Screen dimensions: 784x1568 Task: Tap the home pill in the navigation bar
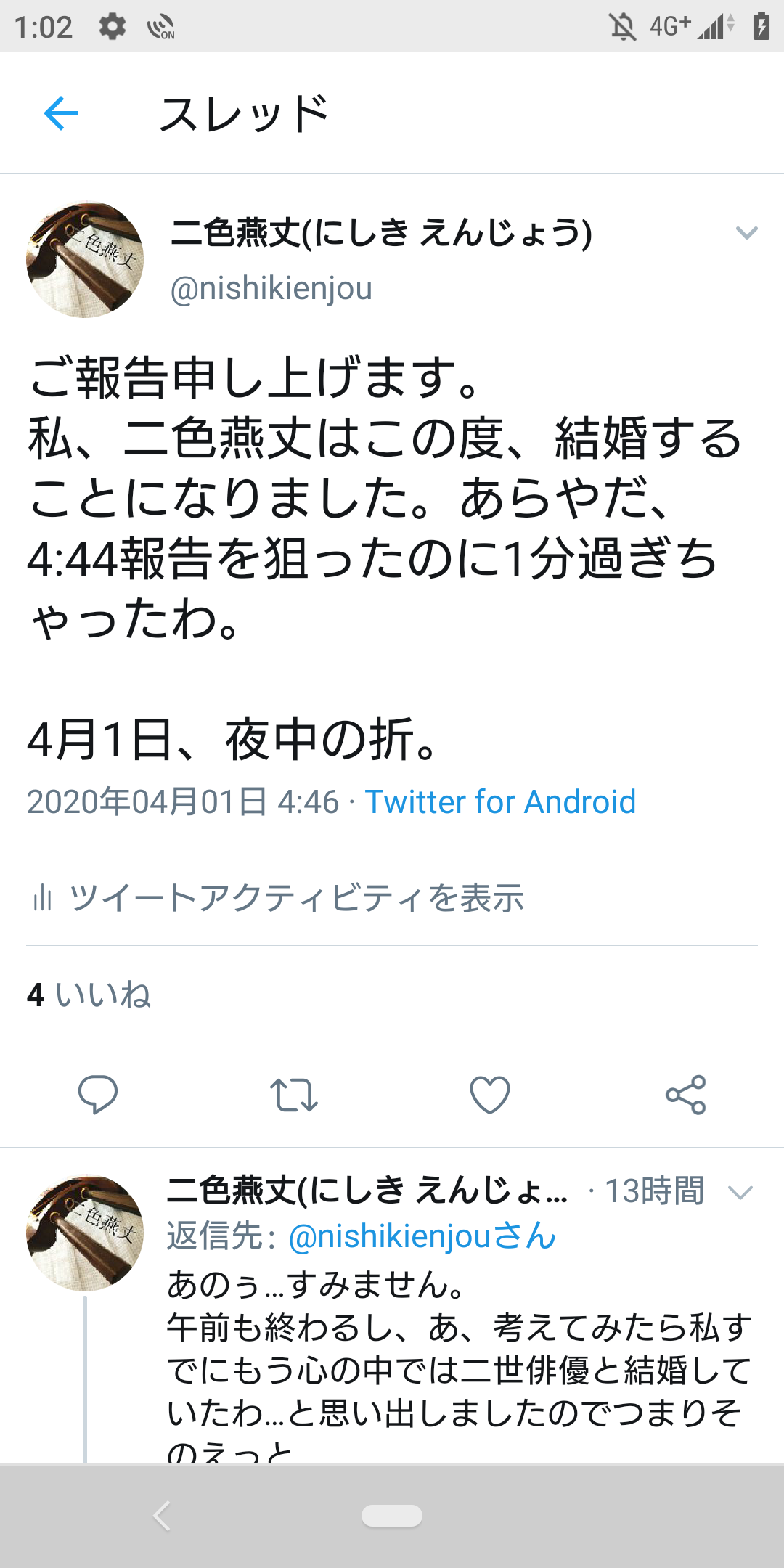coord(392,1516)
